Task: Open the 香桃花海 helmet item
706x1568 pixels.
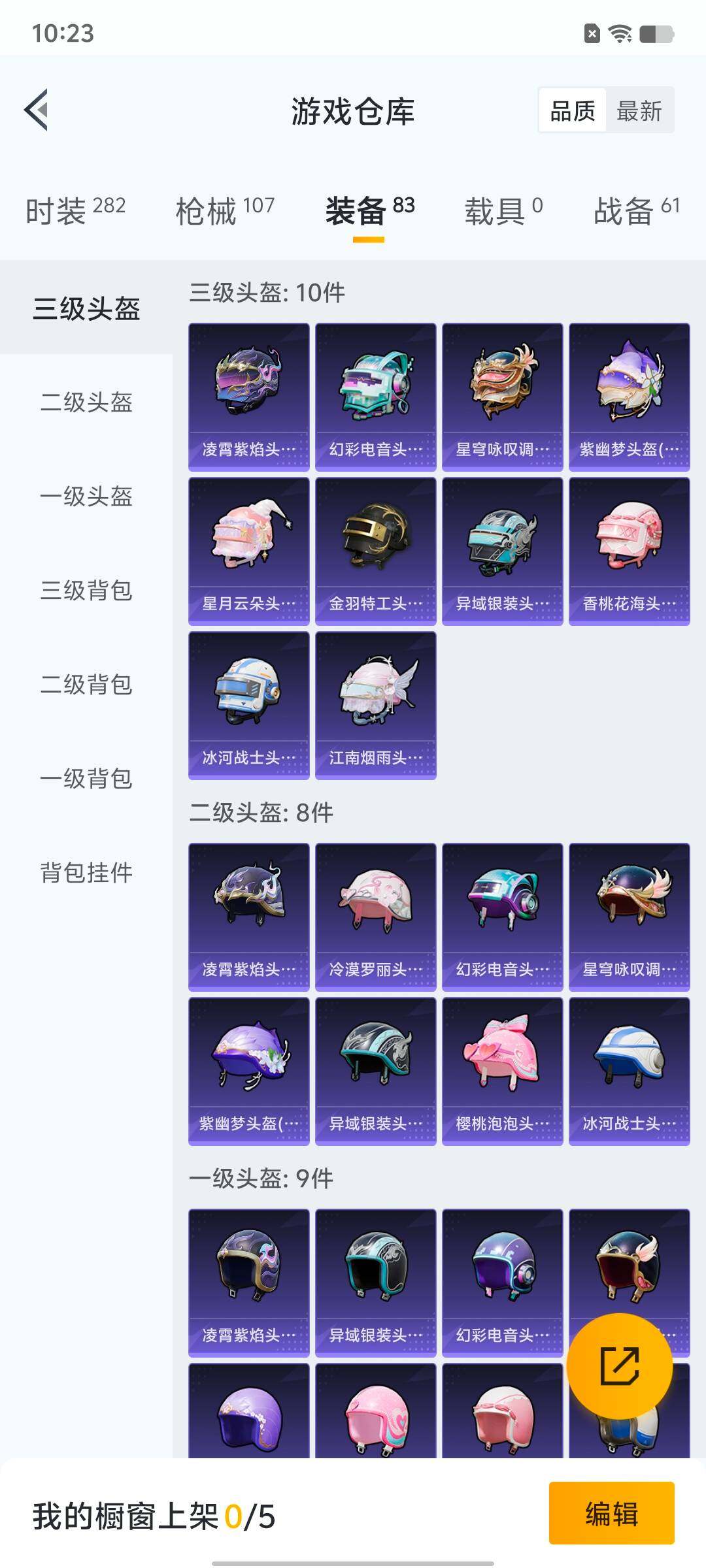Action: tap(629, 551)
